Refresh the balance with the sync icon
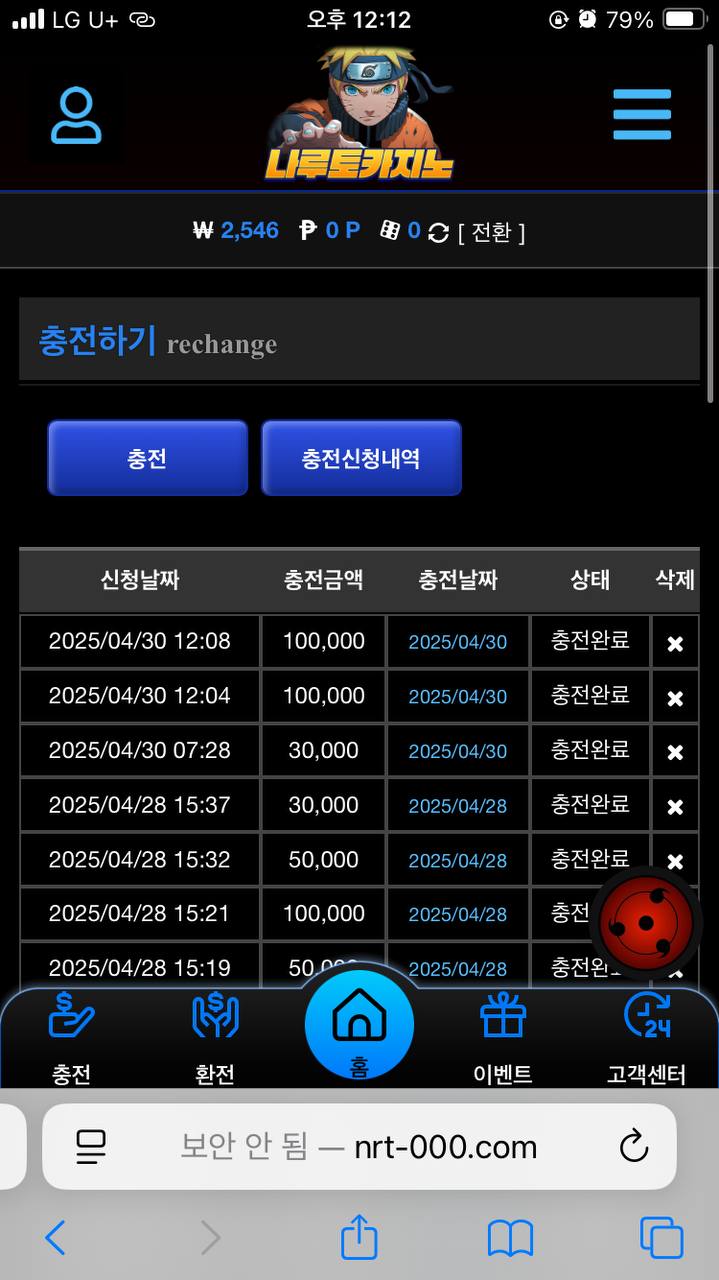This screenshot has height=1280, width=719. click(x=438, y=232)
